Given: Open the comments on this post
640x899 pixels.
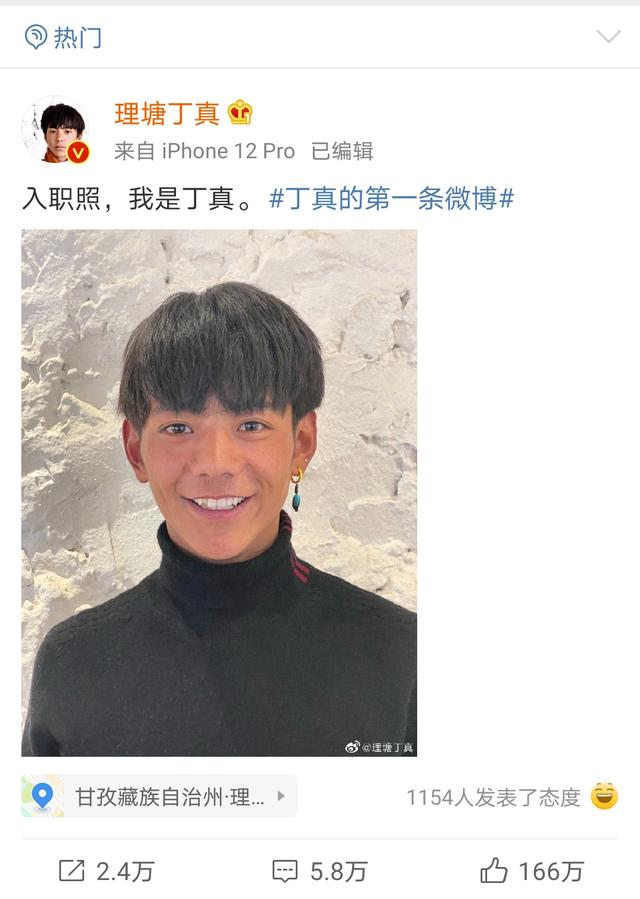Looking at the screenshot, I should pyautogui.click(x=319, y=871).
